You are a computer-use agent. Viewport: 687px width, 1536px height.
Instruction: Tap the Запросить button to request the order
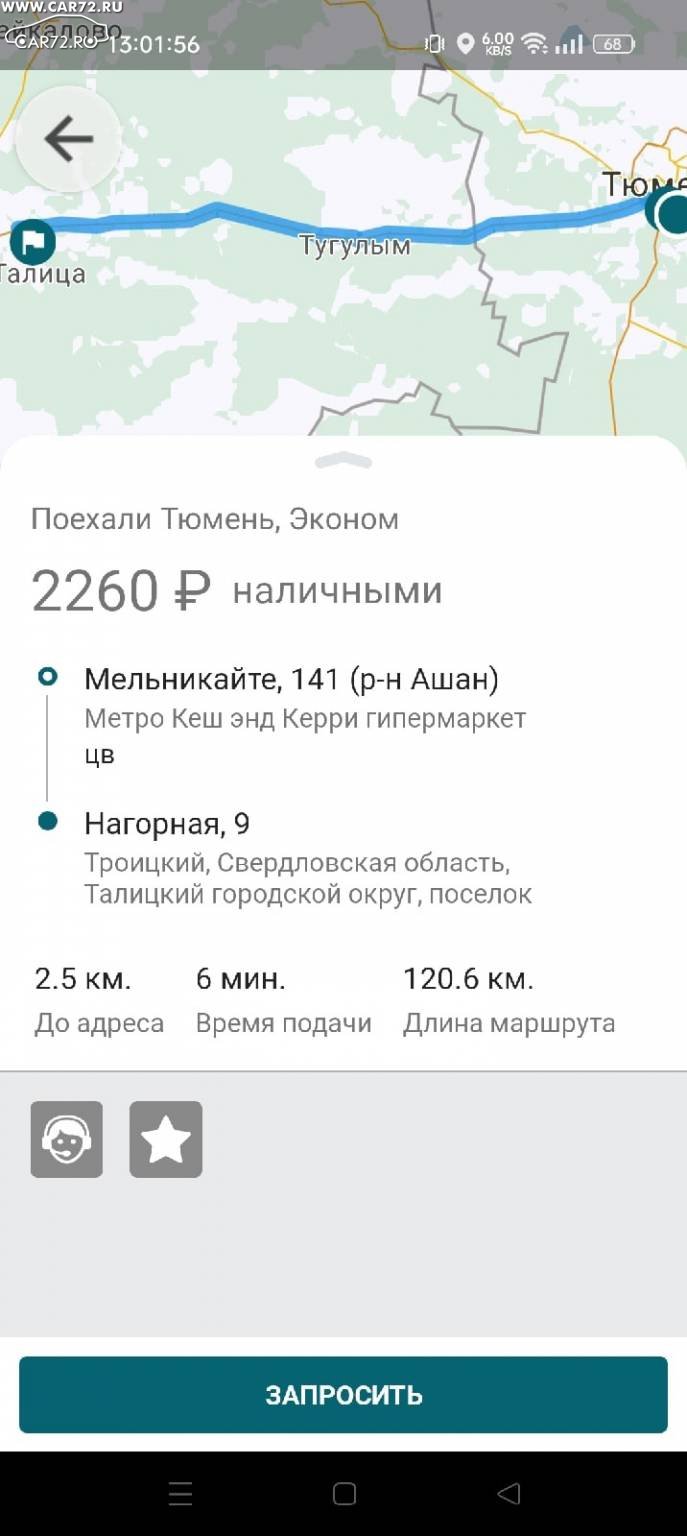coord(343,1394)
